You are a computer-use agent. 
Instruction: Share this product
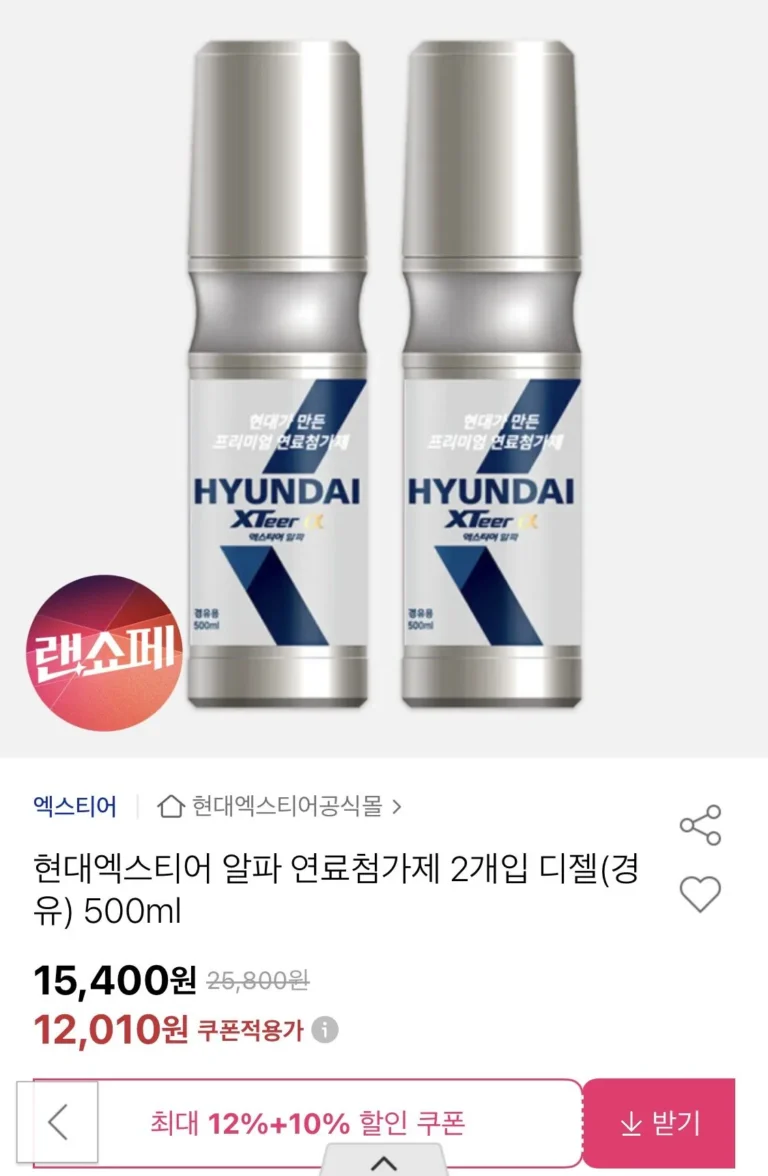(700, 825)
